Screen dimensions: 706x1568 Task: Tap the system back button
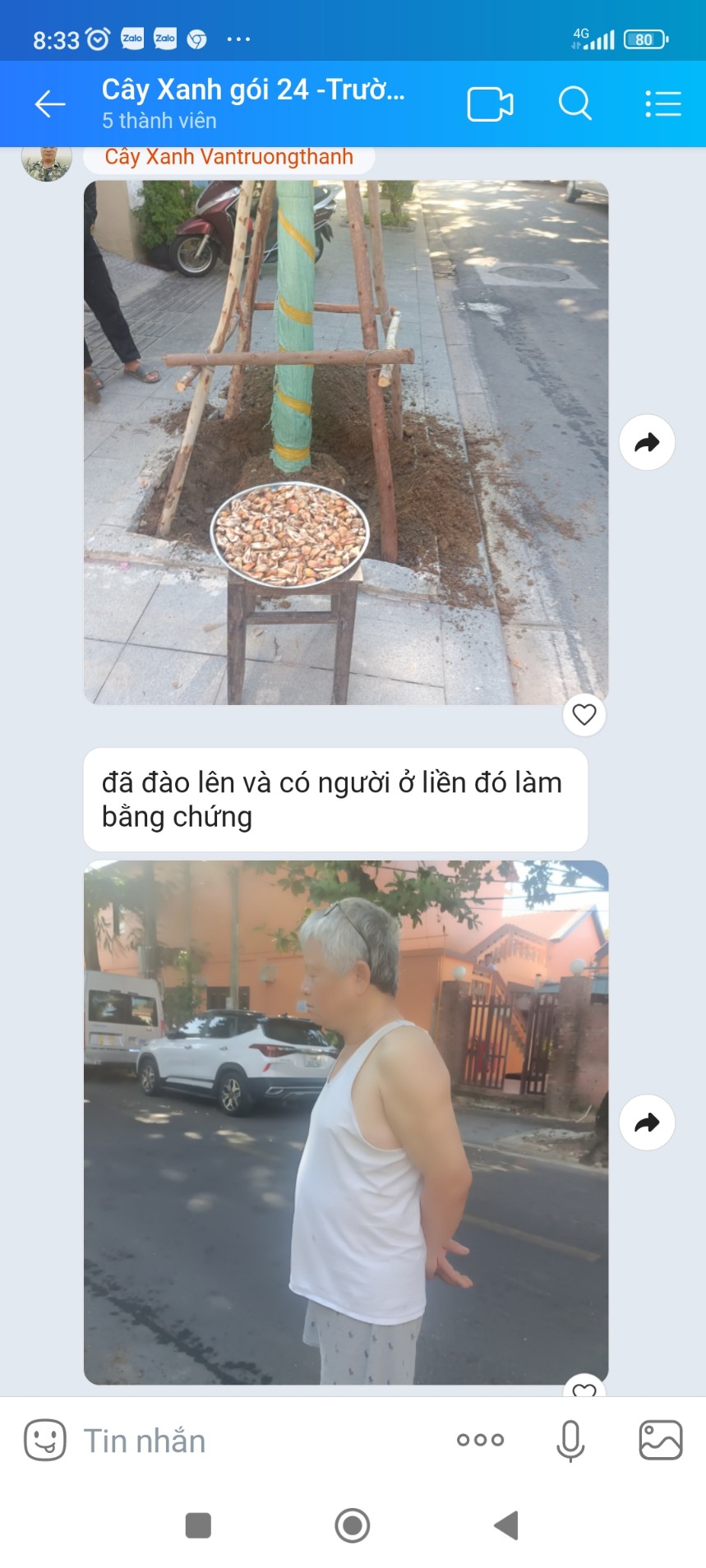tap(506, 1525)
